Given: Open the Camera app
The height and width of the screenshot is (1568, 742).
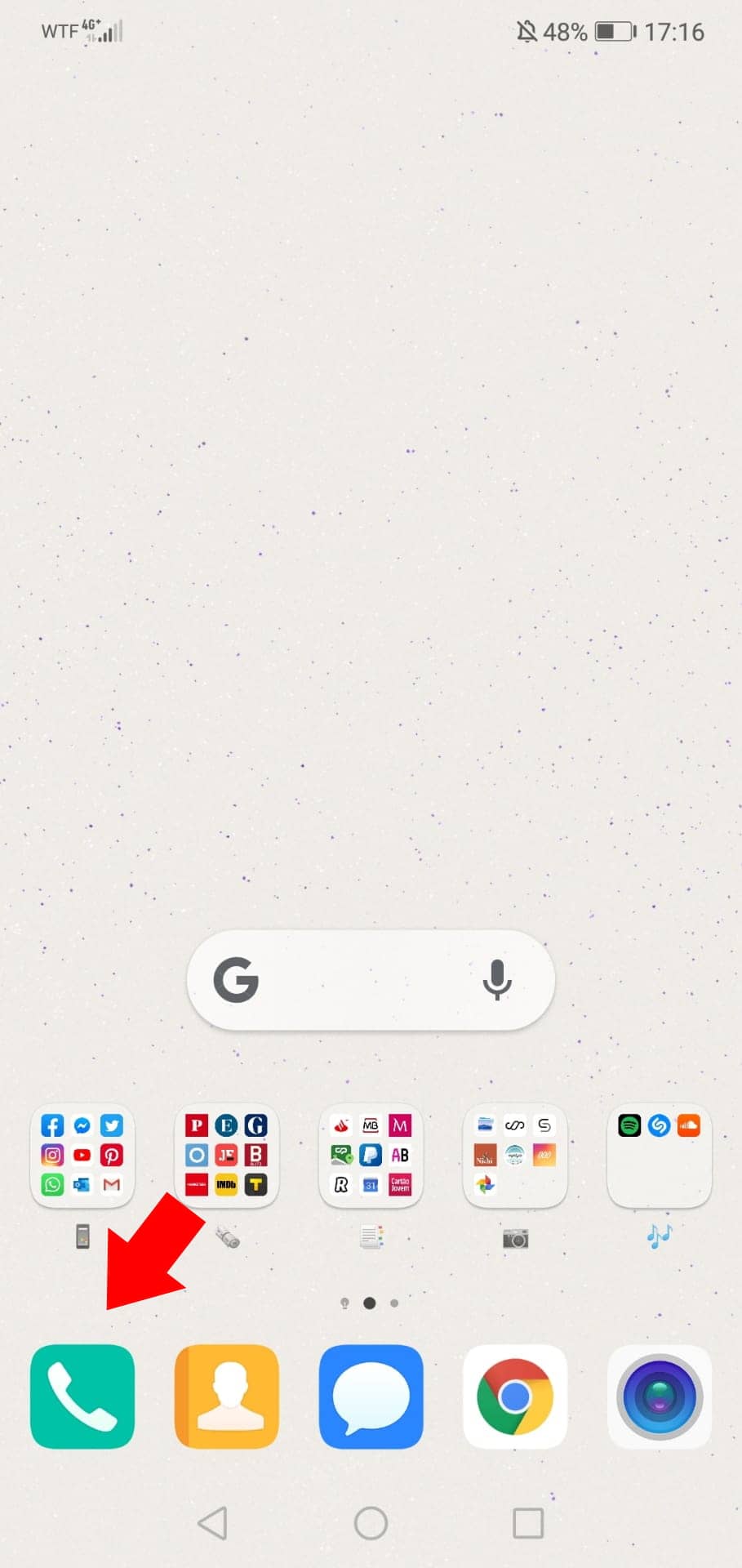Looking at the screenshot, I should click(x=660, y=1396).
